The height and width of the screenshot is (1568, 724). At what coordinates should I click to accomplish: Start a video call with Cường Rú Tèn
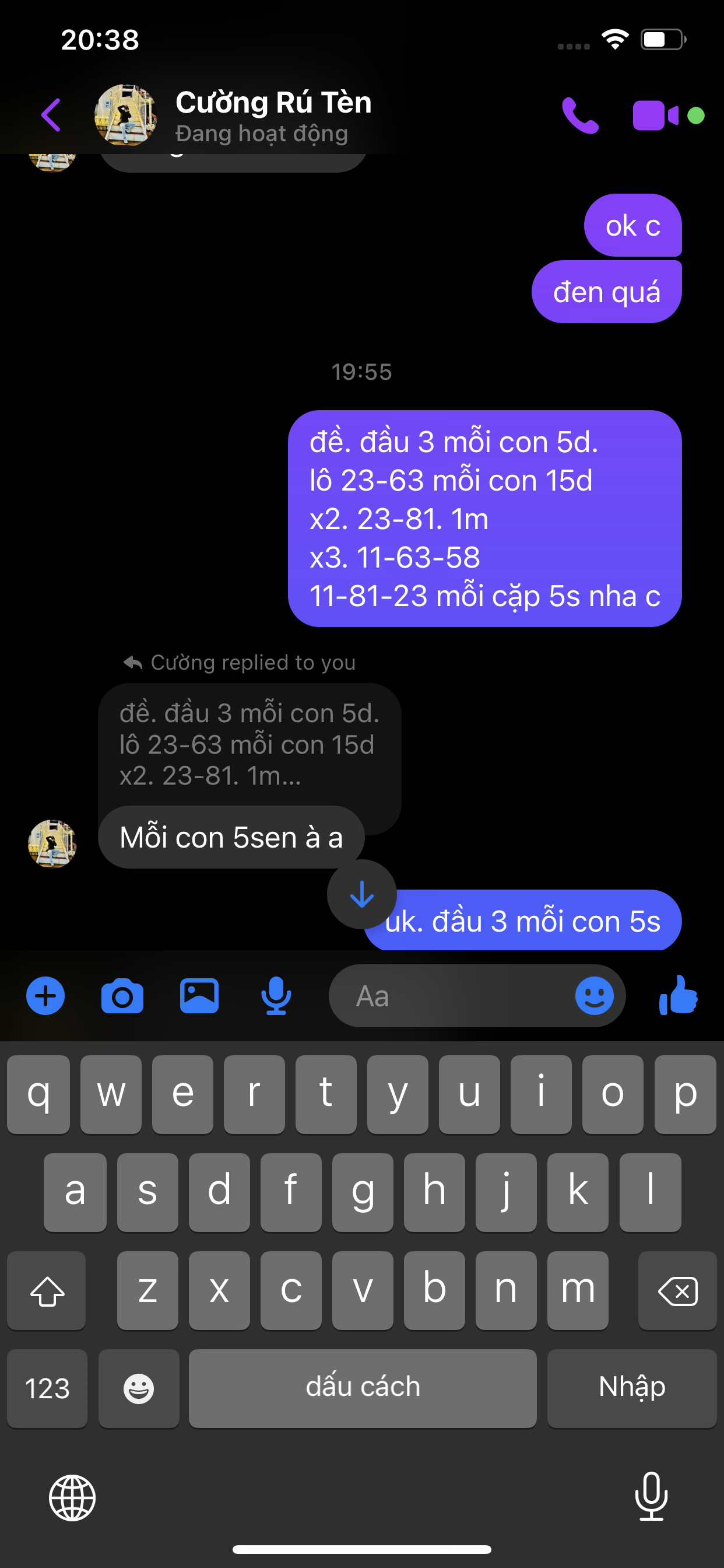[x=655, y=114]
